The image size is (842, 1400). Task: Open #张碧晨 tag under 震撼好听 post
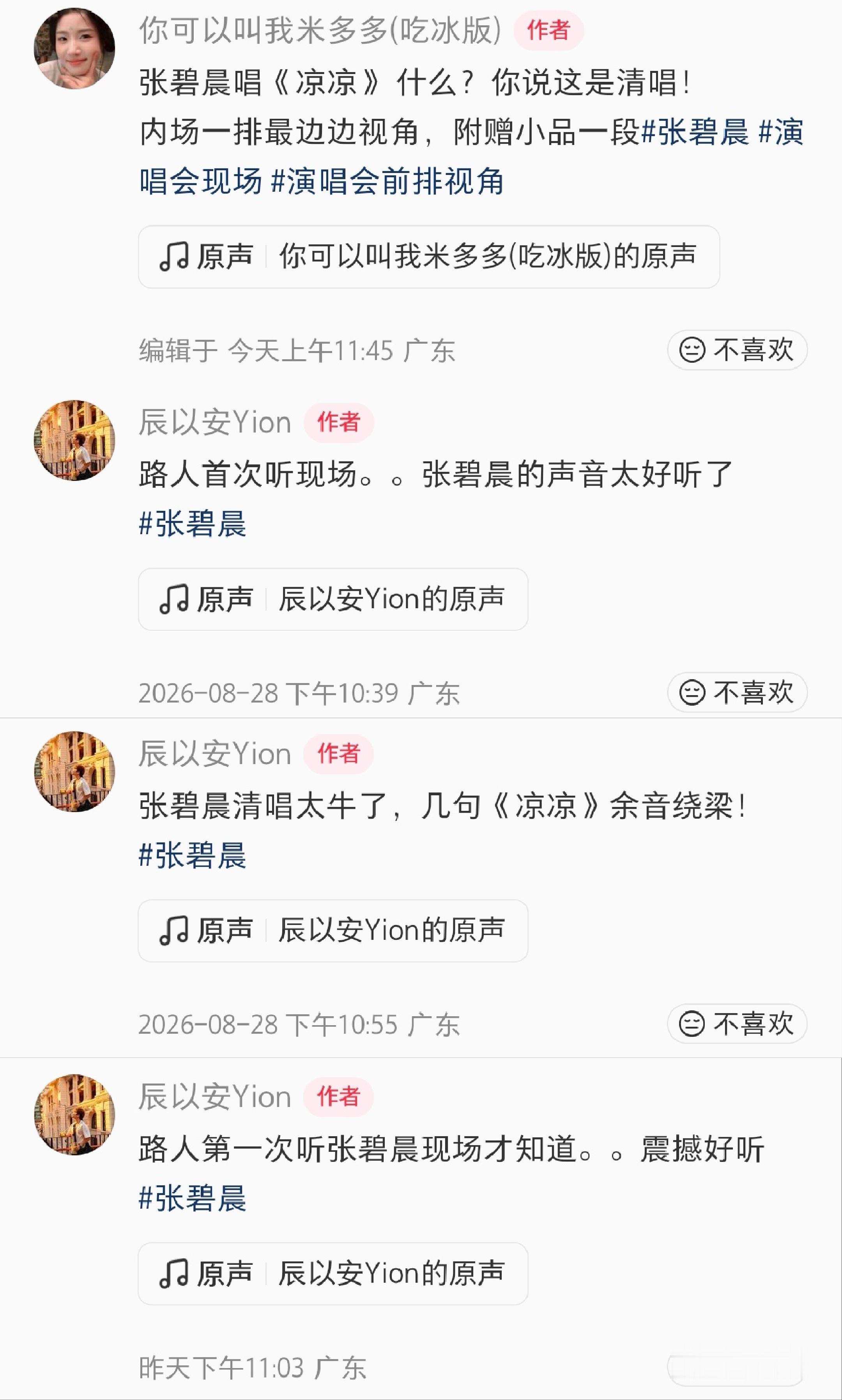click(192, 1198)
